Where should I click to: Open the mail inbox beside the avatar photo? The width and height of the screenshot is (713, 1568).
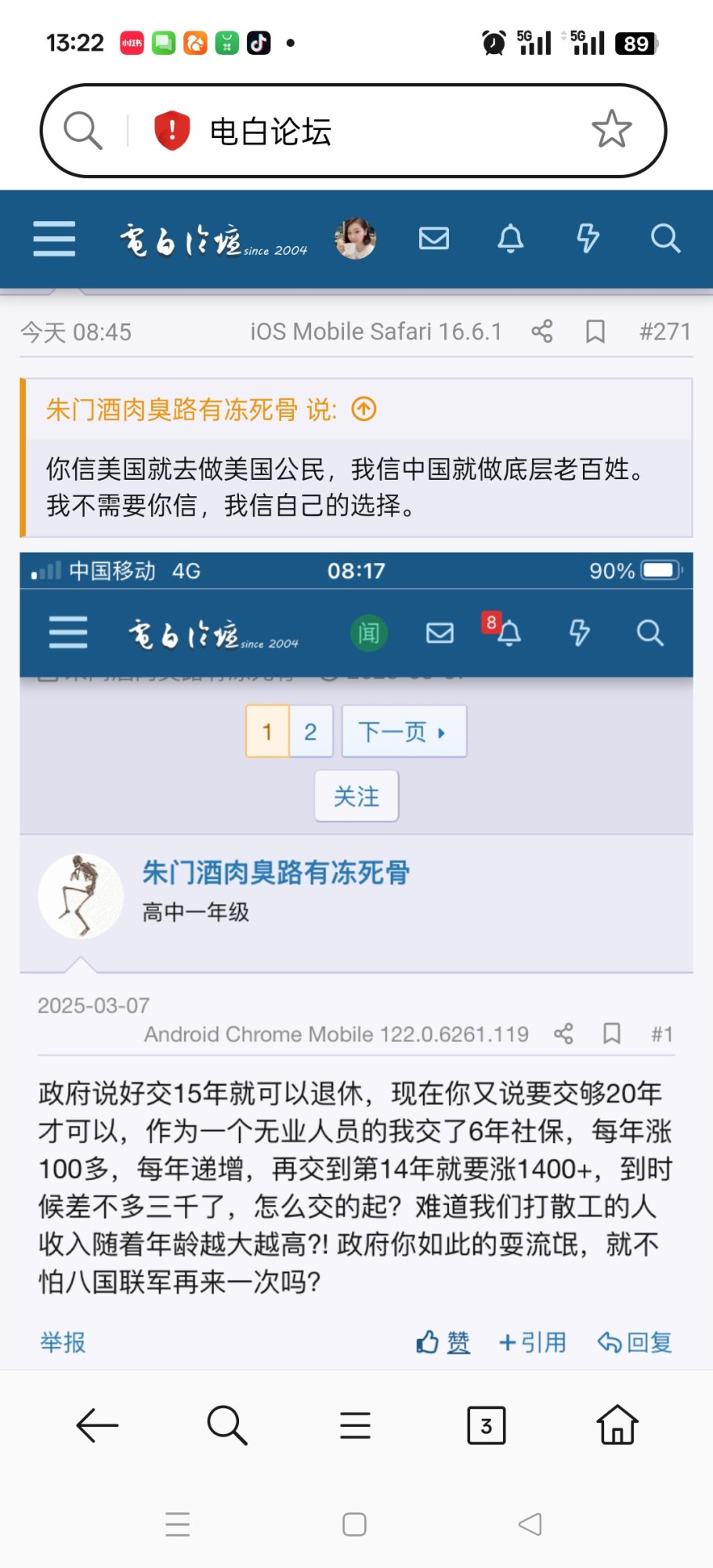click(434, 238)
